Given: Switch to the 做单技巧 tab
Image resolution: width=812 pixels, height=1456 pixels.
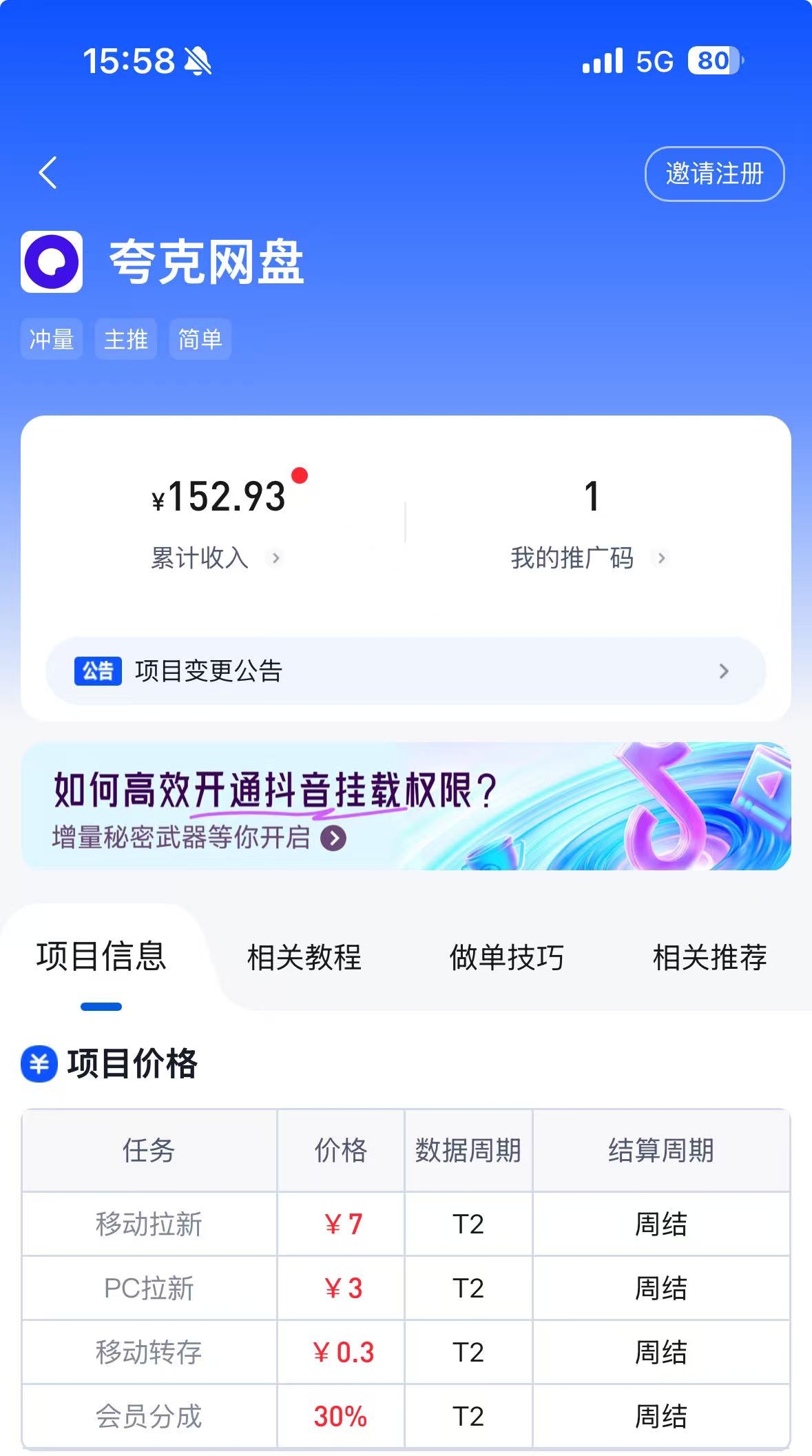Looking at the screenshot, I should pos(507,957).
